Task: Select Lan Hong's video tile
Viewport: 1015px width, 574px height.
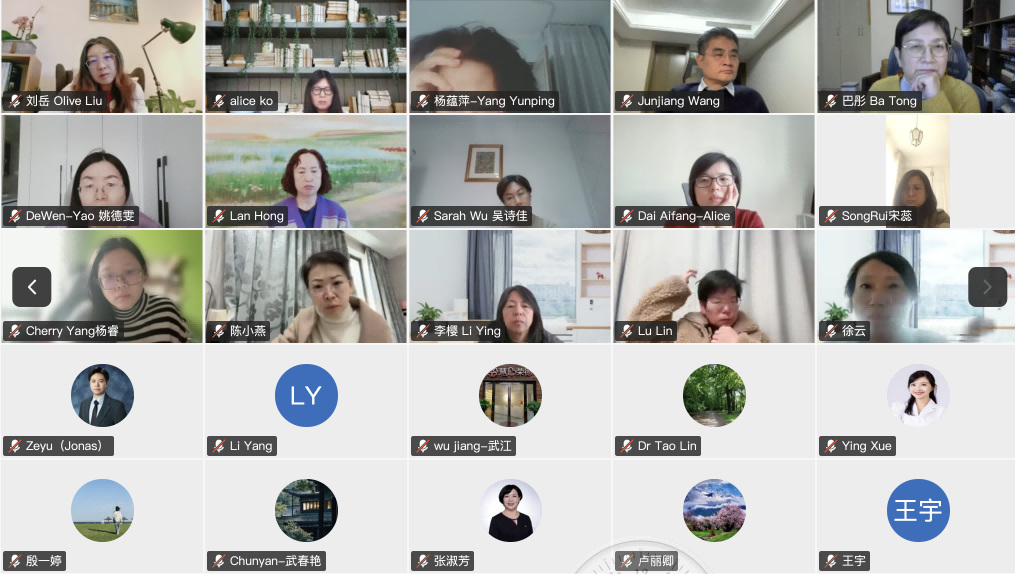Action: pyautogui.click(x=306, y=170)
